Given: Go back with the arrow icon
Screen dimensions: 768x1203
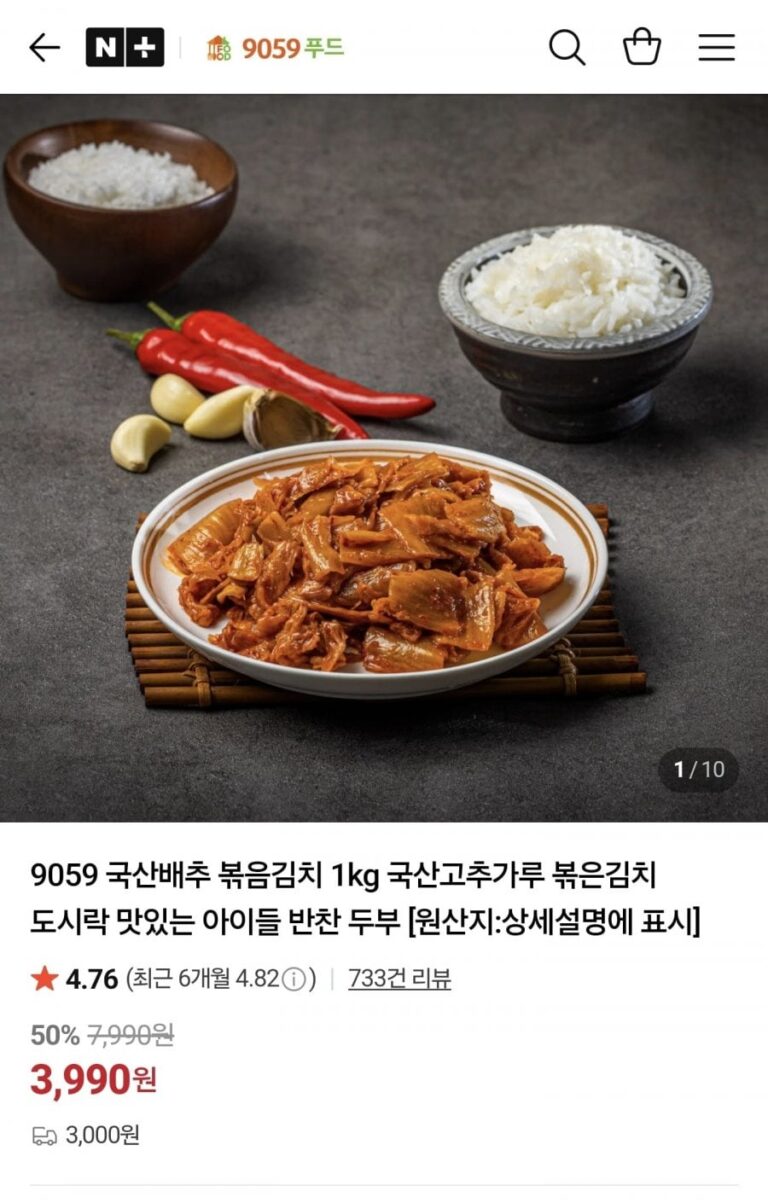Looking at the screenshot, I should (44, 47).
